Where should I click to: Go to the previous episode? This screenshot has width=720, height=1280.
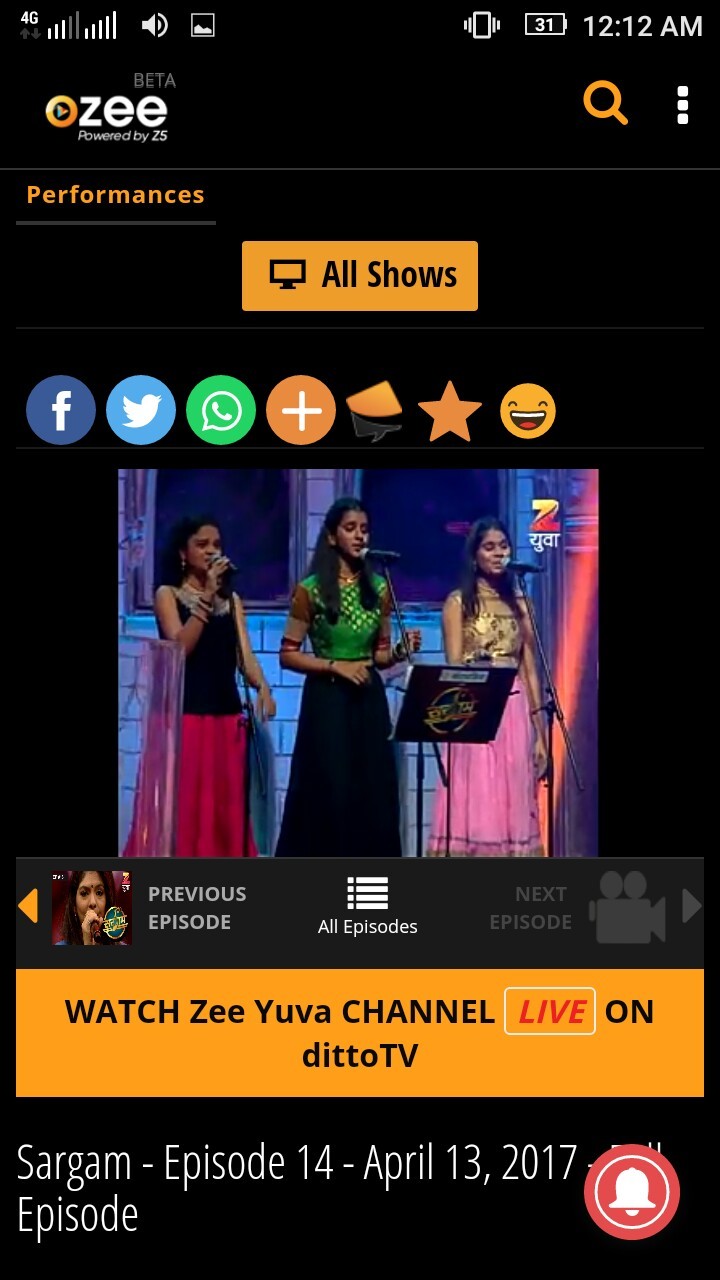pos(150,908)
